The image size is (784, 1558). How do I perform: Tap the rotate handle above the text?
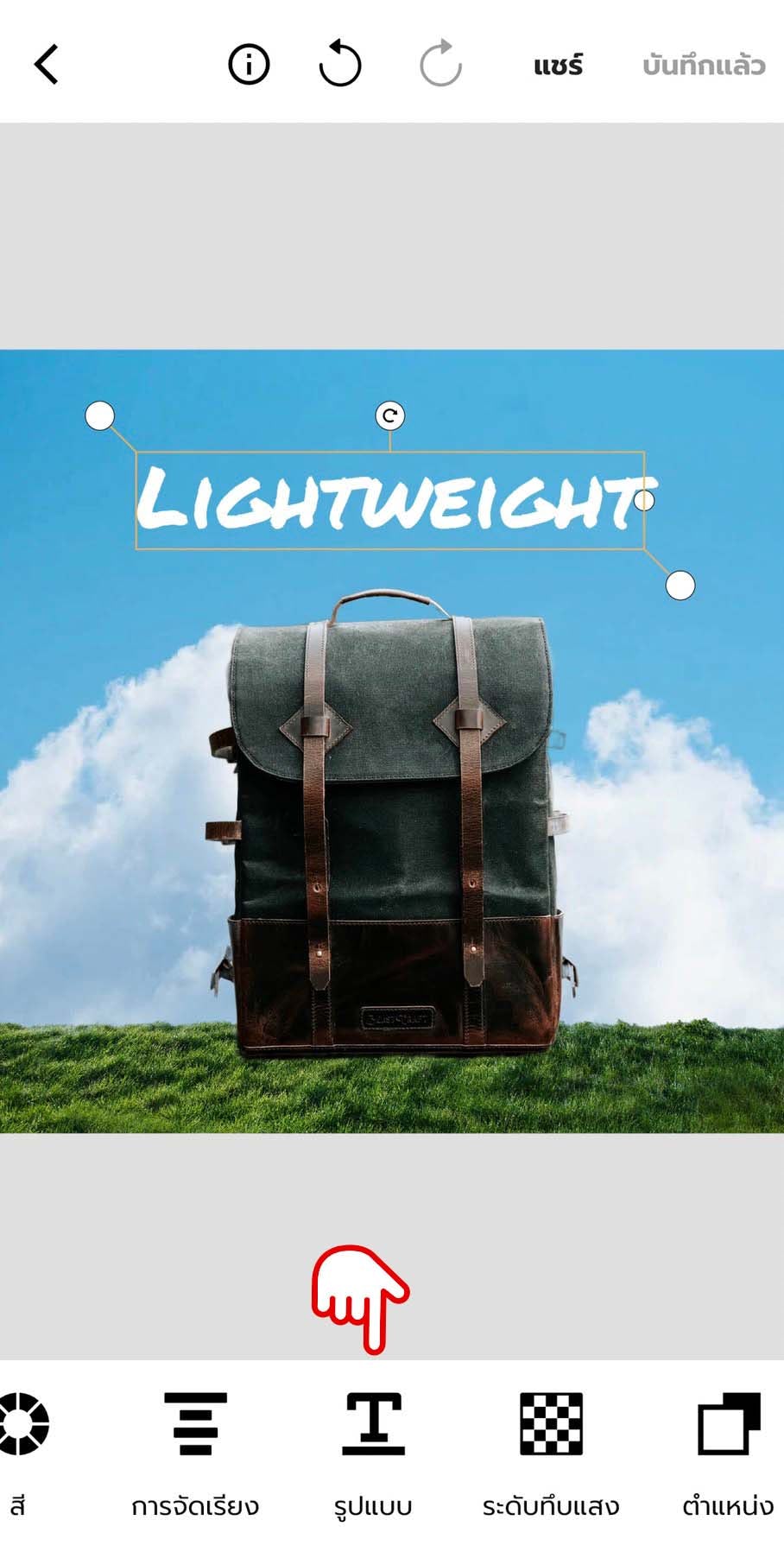390,416
